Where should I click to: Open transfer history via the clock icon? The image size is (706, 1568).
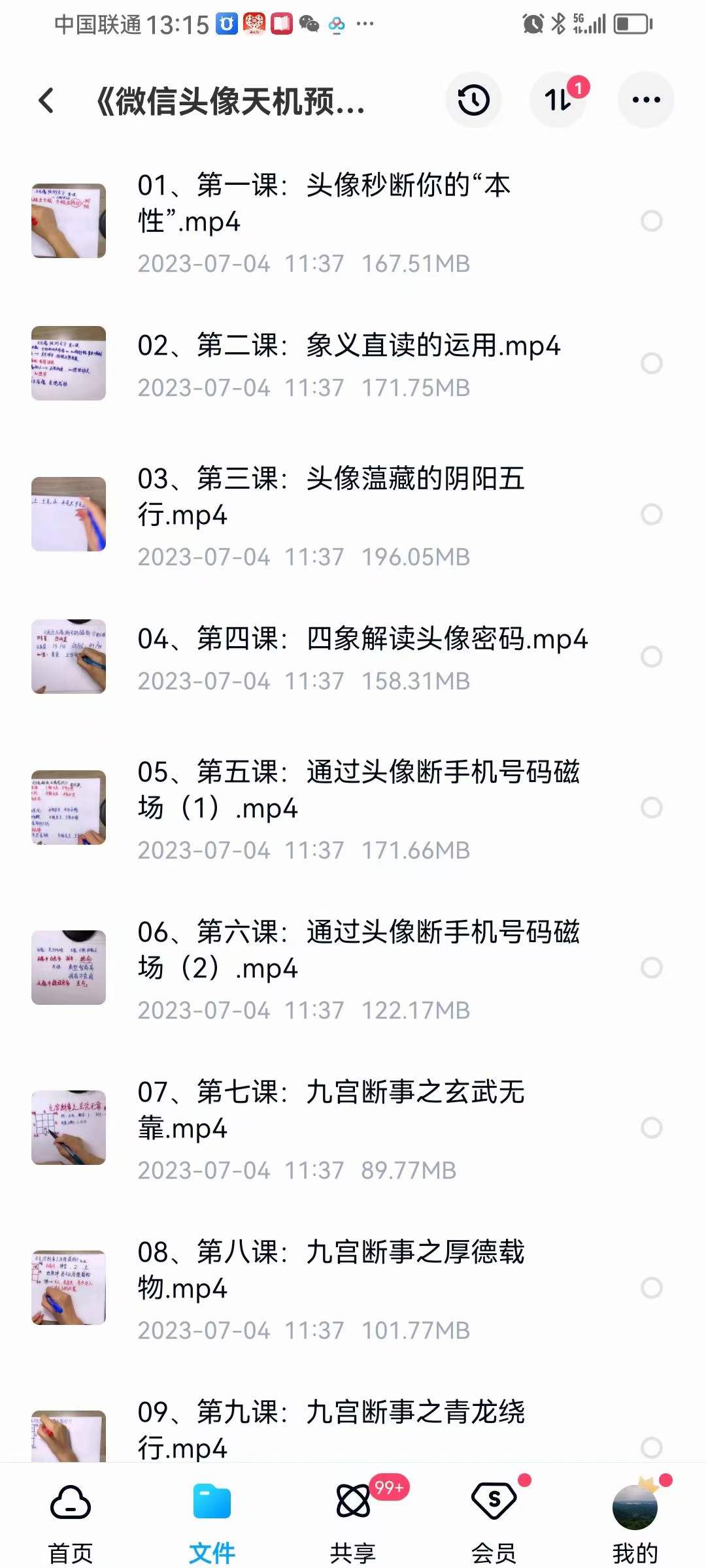[473, 99]
